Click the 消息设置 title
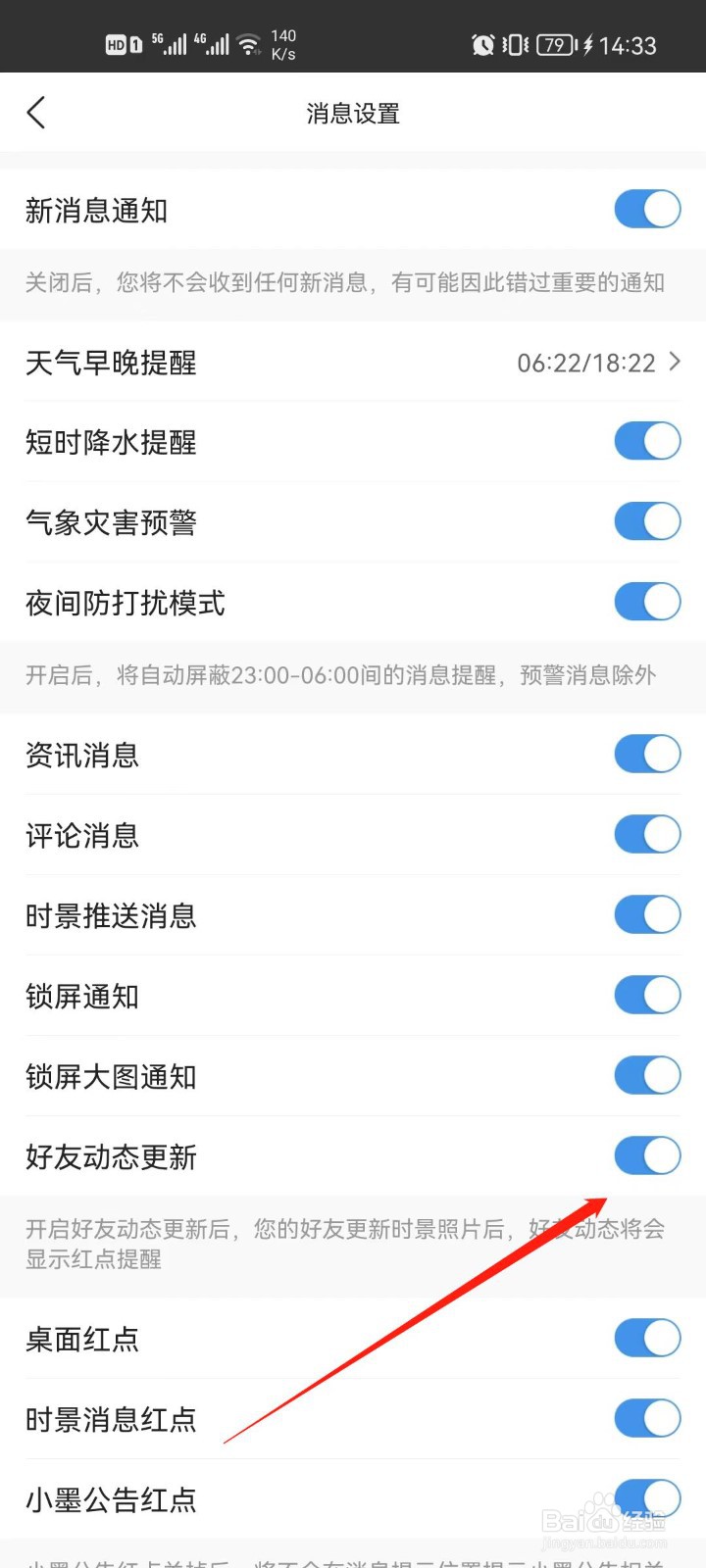Screen dimensions: 706x1568 pyautogui.click(x=352, y=113)
